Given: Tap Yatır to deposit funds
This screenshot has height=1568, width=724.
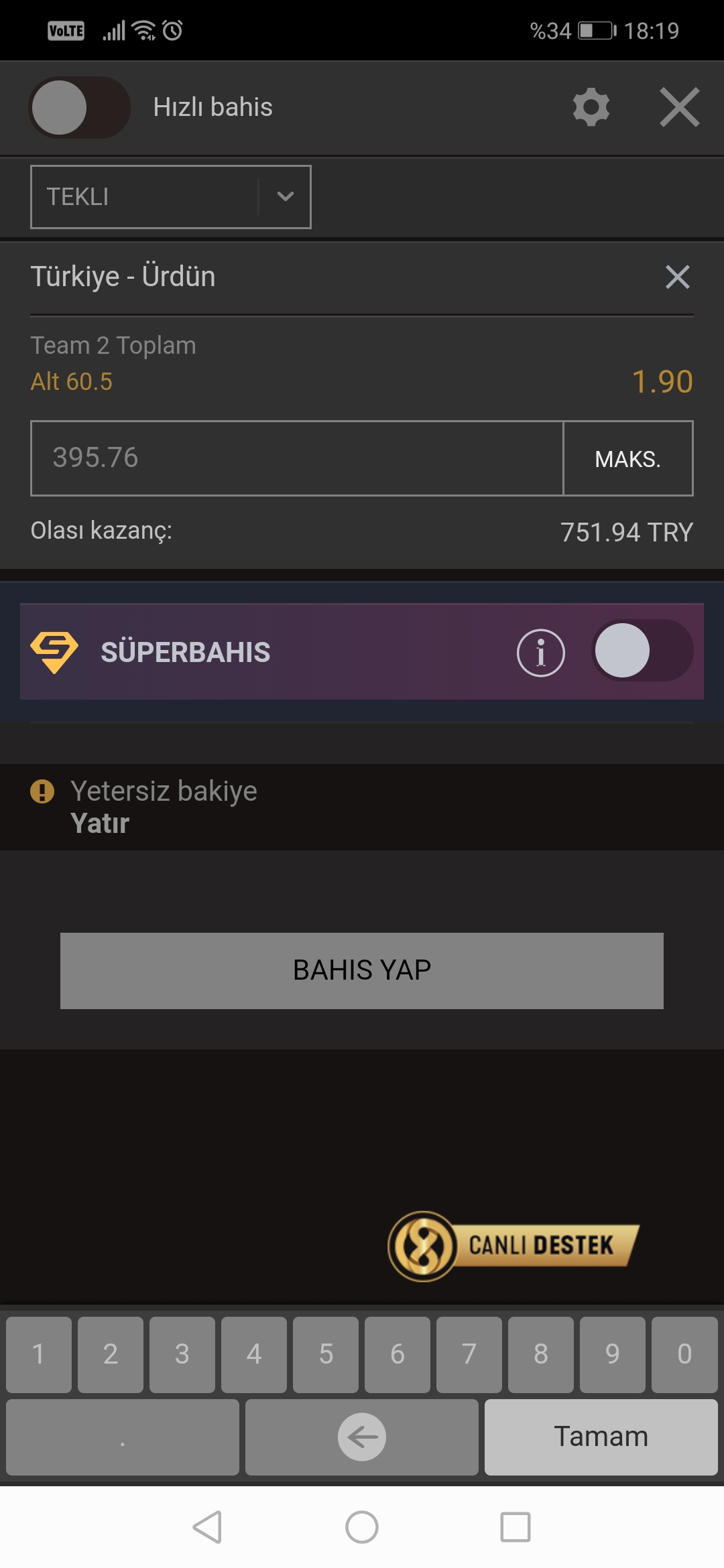Looking at the screenshot, I should pyautogui.click(x=100, y=824).
